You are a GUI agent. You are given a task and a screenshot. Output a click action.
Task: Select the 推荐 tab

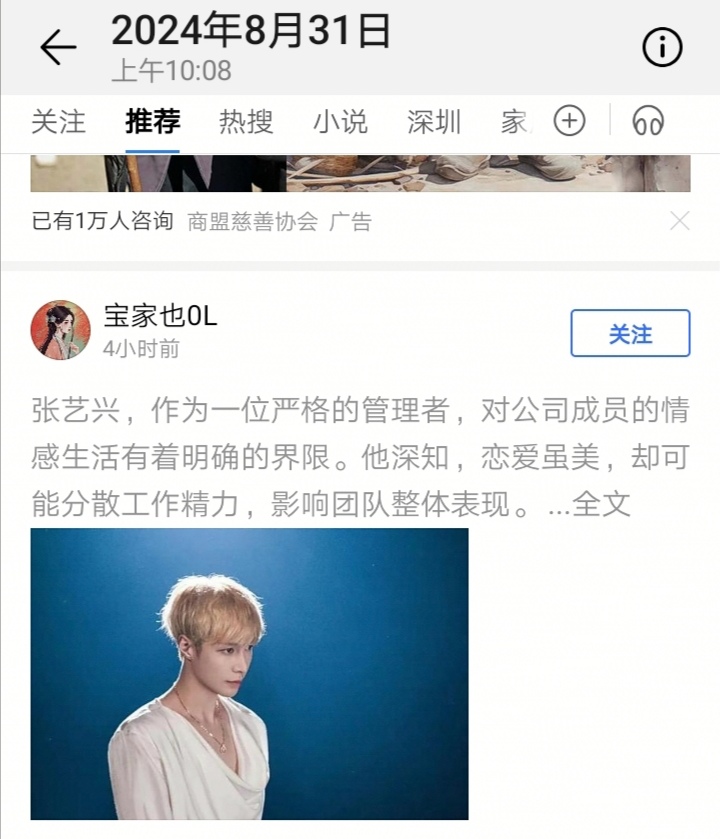tap(152, 122)
